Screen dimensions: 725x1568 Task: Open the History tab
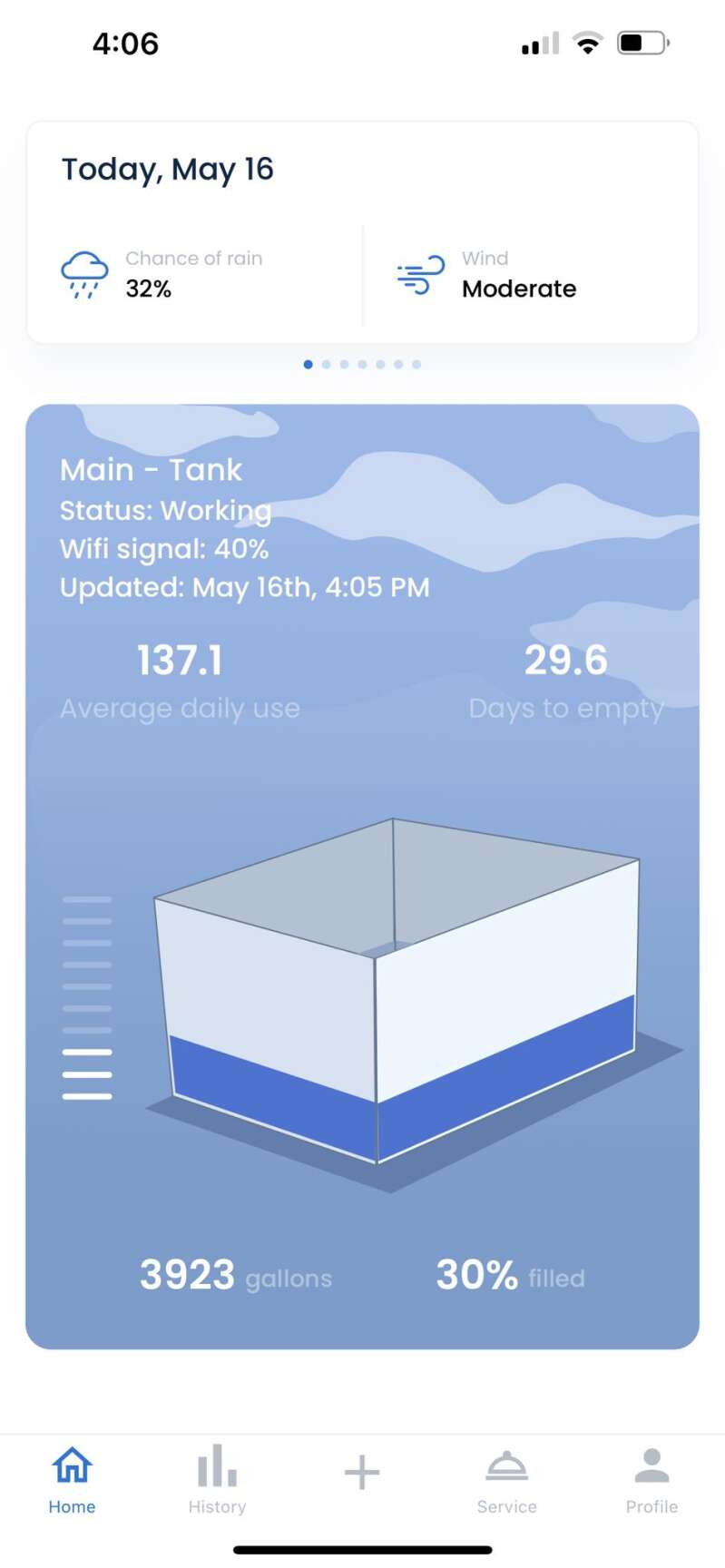(x=217, y=1480)
